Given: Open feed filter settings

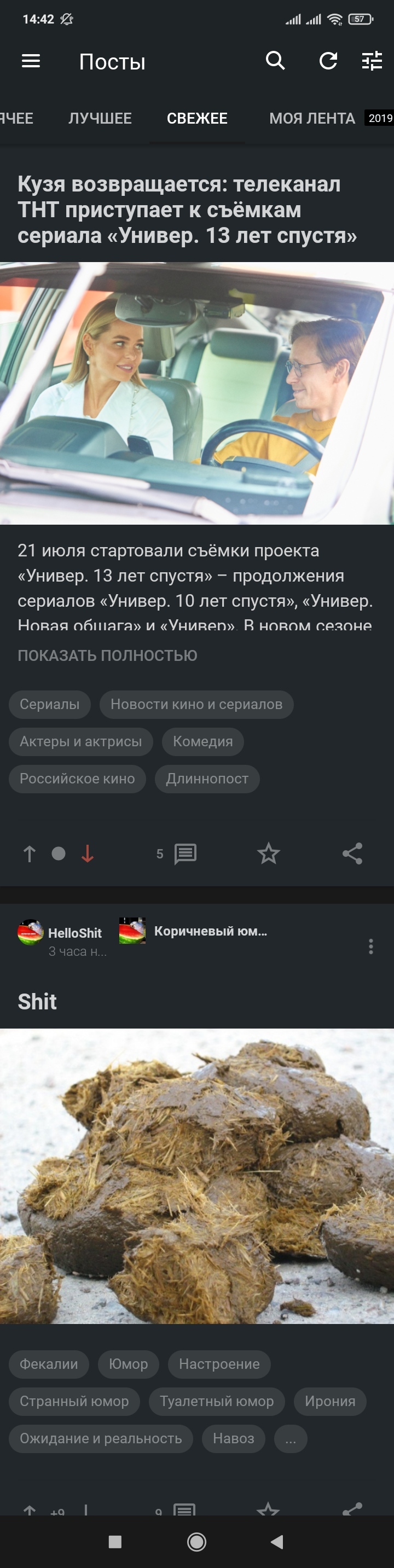Looking at the screenshot, I should (372, 61).
